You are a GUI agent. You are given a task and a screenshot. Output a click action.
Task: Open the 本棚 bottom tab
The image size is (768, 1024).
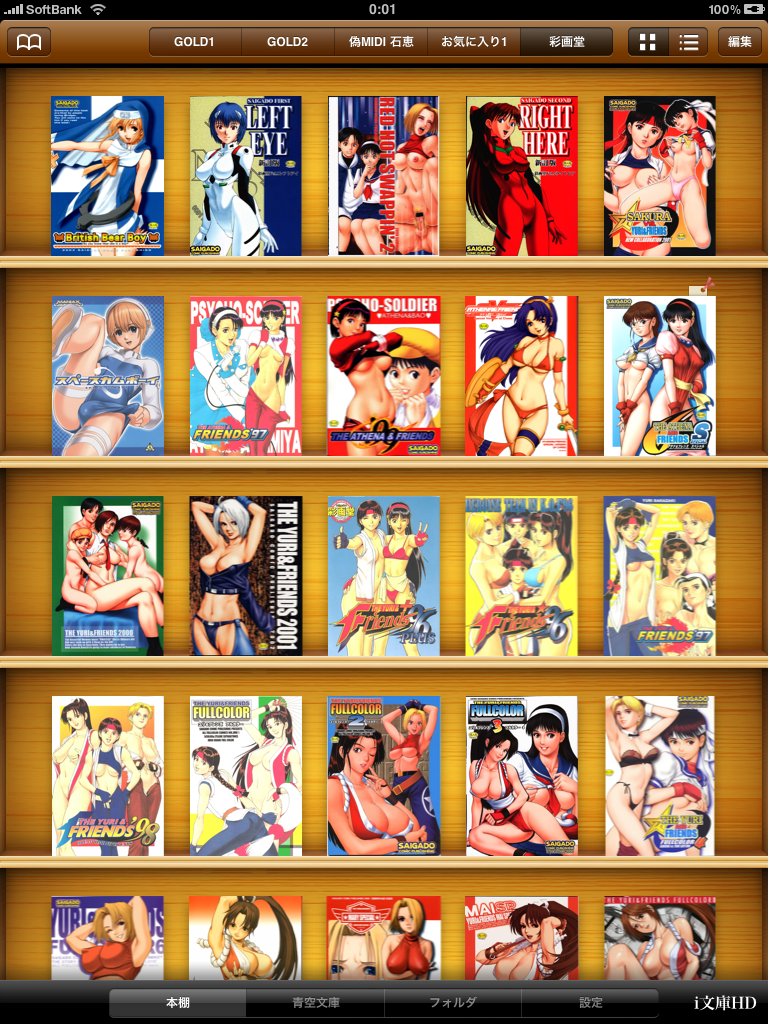click(177, 1003)
